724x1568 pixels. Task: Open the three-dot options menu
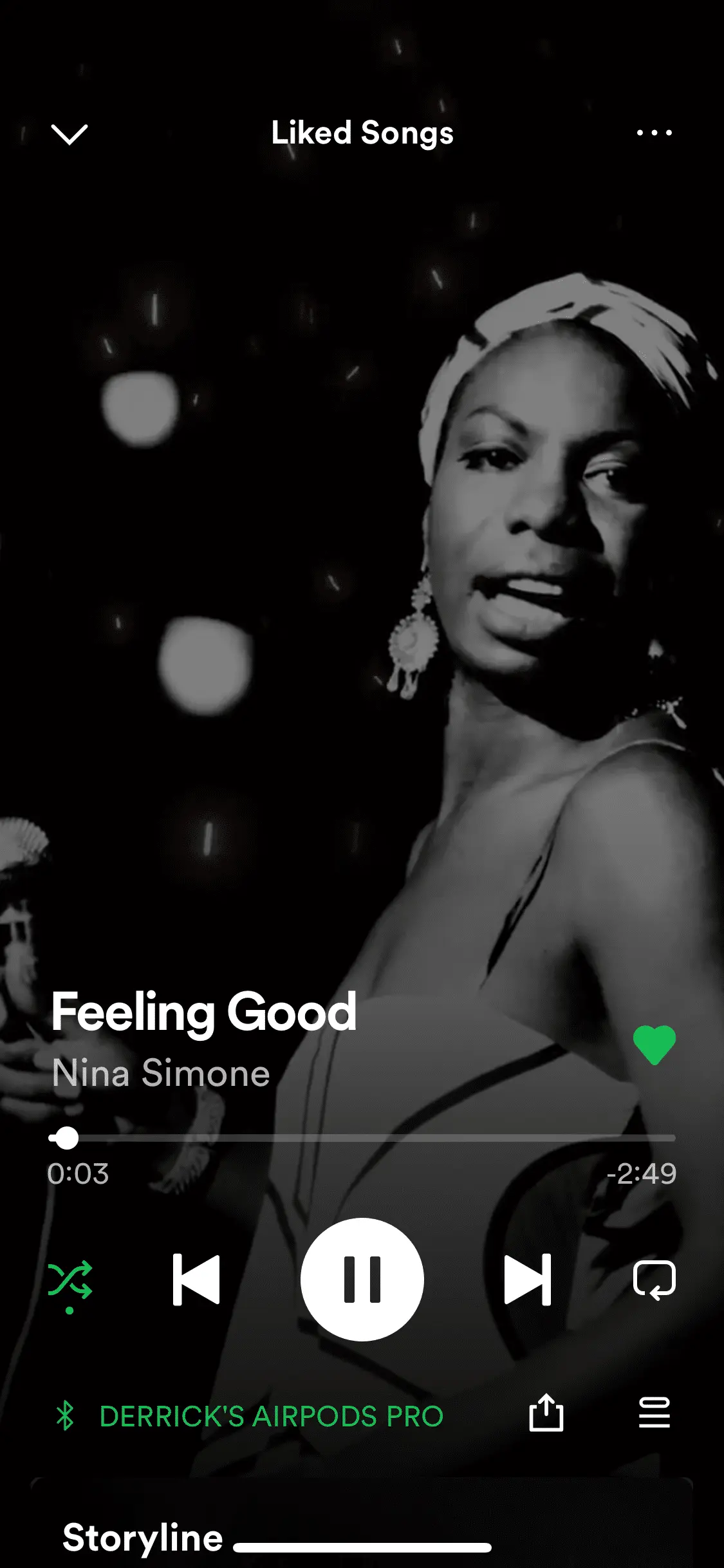coord(654,133)
